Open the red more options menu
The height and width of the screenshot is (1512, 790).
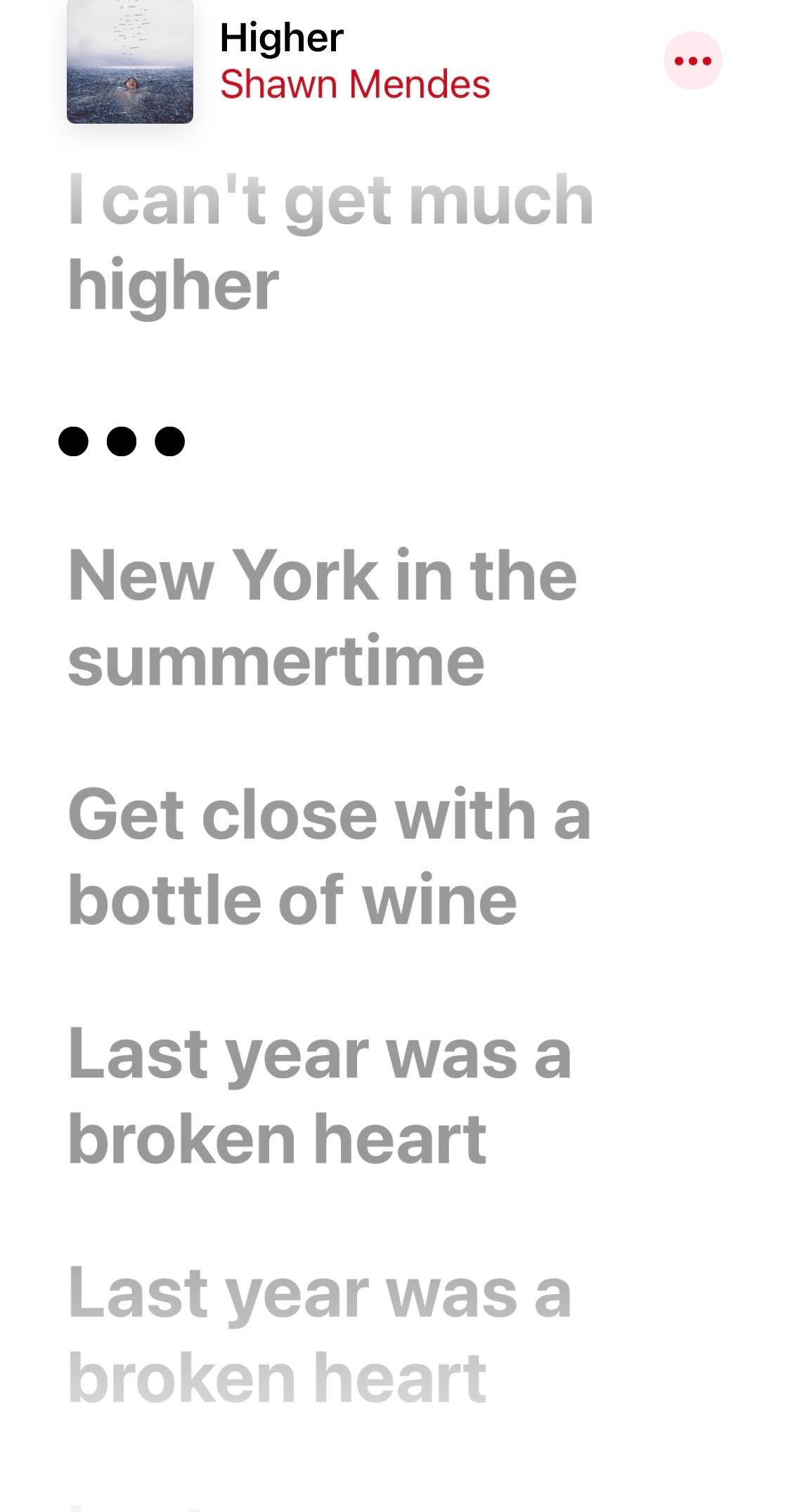pyautogui.click(x=692, y=61)
